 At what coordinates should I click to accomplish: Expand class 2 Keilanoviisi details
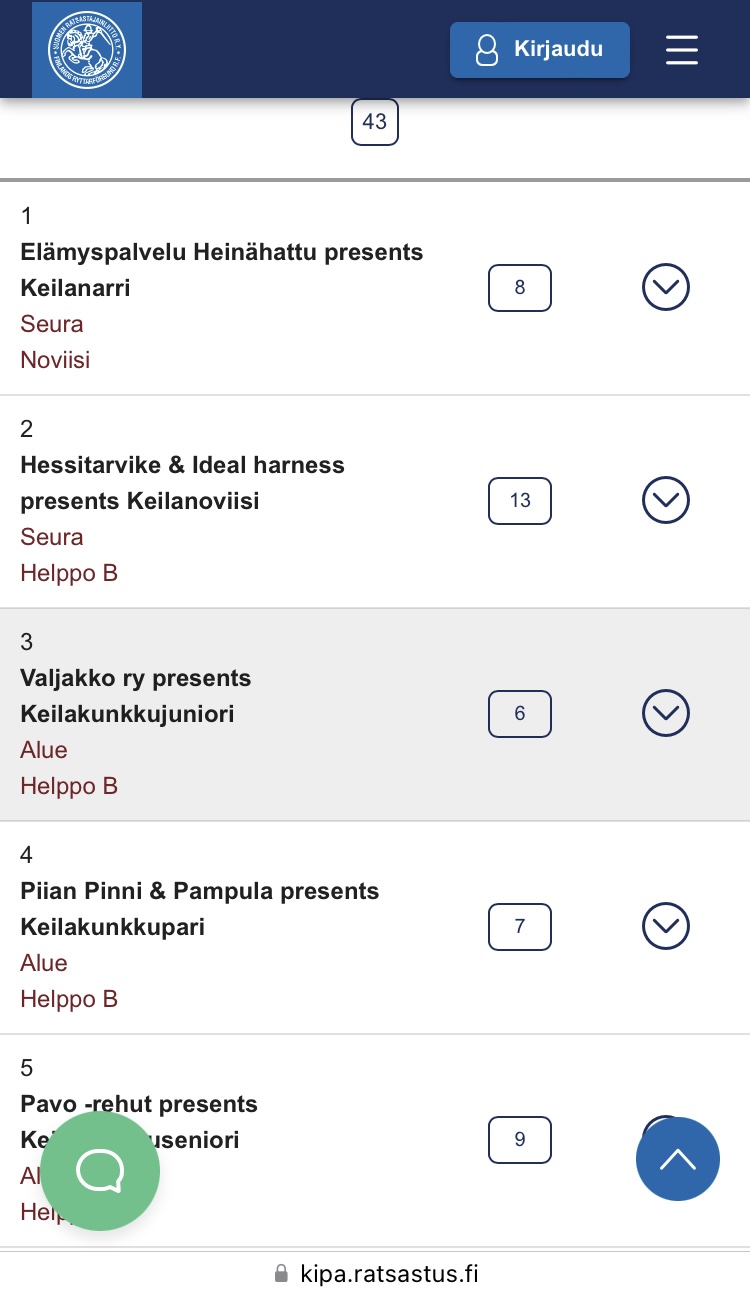[x=665, y=500]
